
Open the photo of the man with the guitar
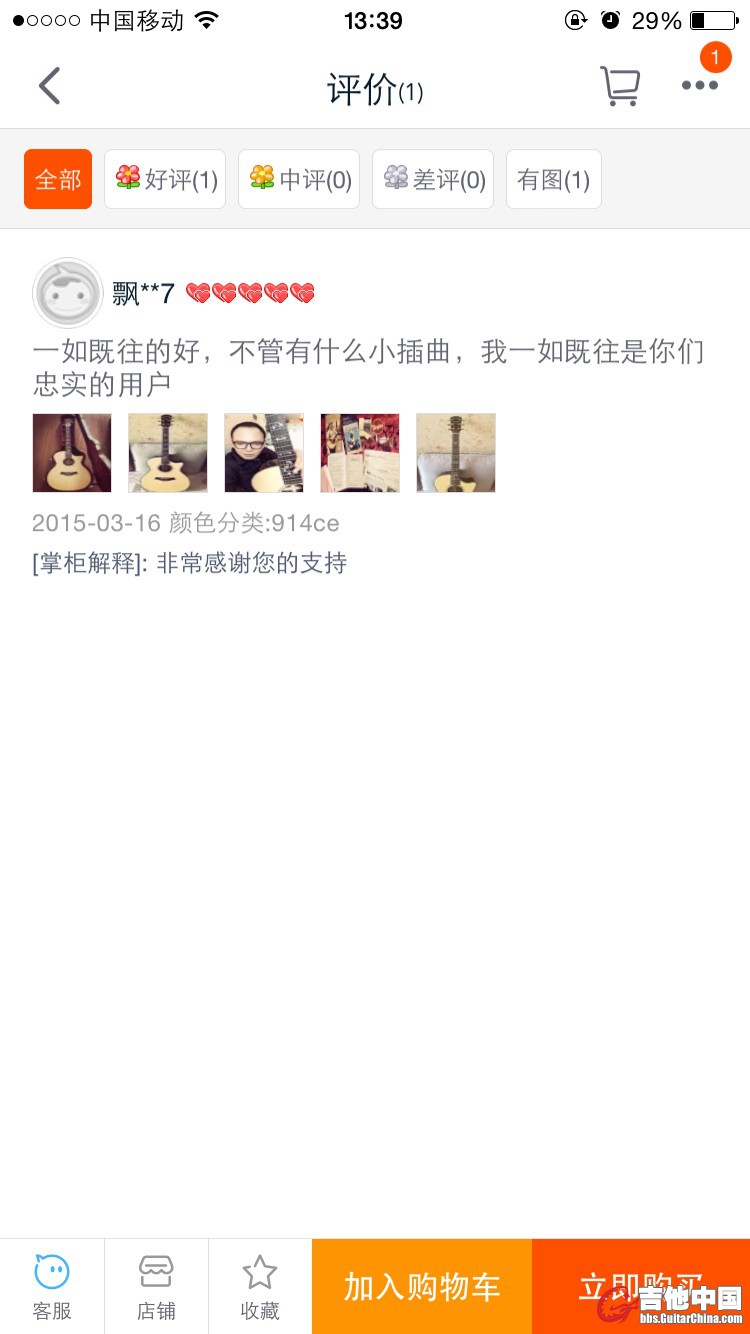(264, 453)
